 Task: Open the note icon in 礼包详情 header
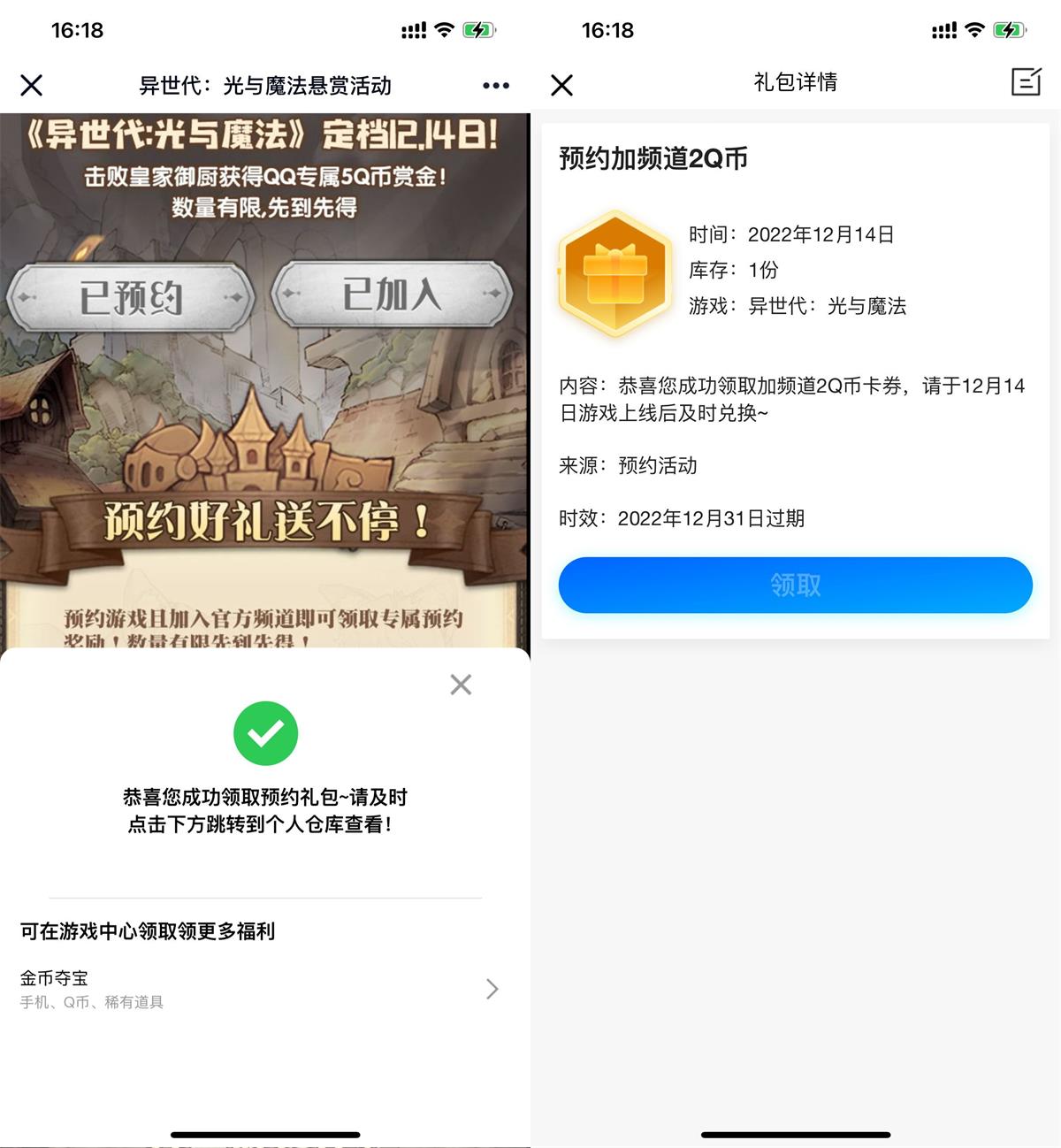point(1026,82)
